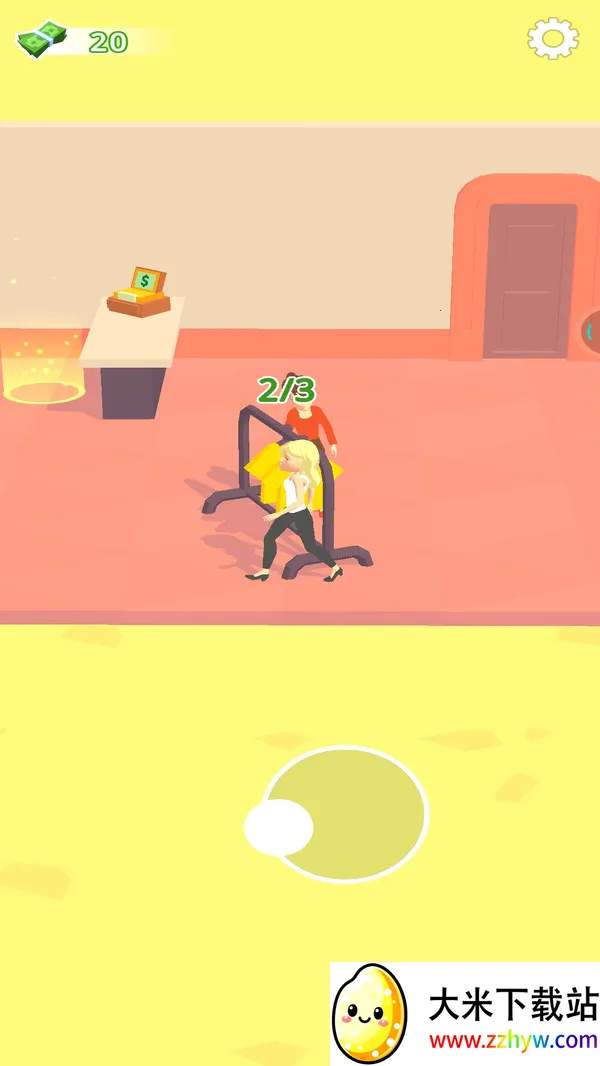Tap the virtual joystick knob

(x=279, y=827)
